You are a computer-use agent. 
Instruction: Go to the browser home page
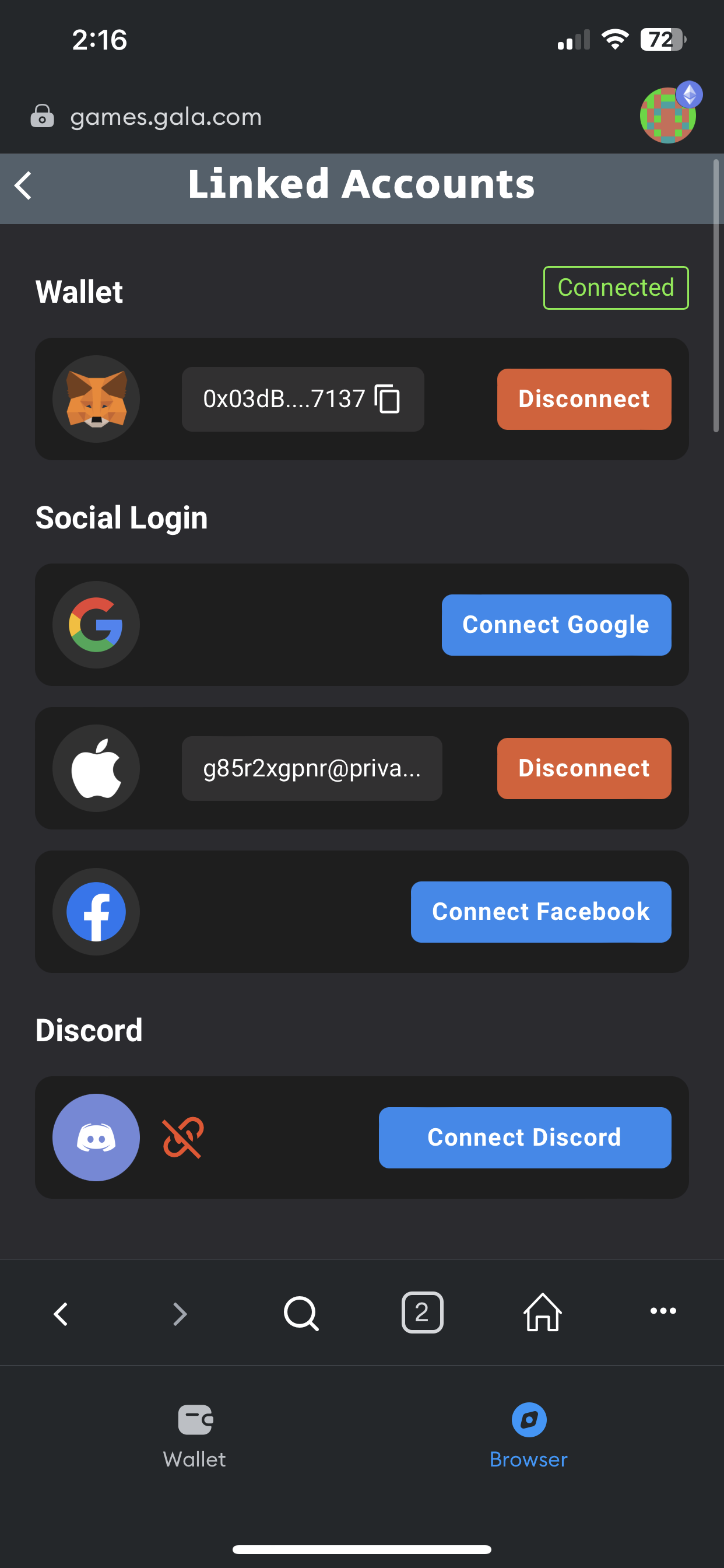[542, 1312]
